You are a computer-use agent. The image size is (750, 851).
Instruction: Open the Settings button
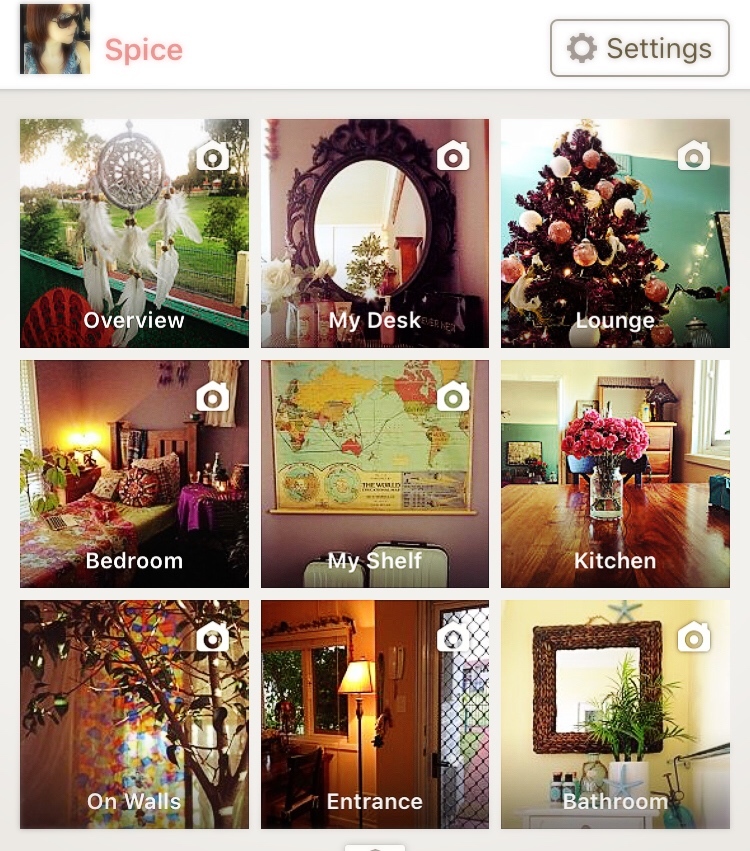(639, 48)
